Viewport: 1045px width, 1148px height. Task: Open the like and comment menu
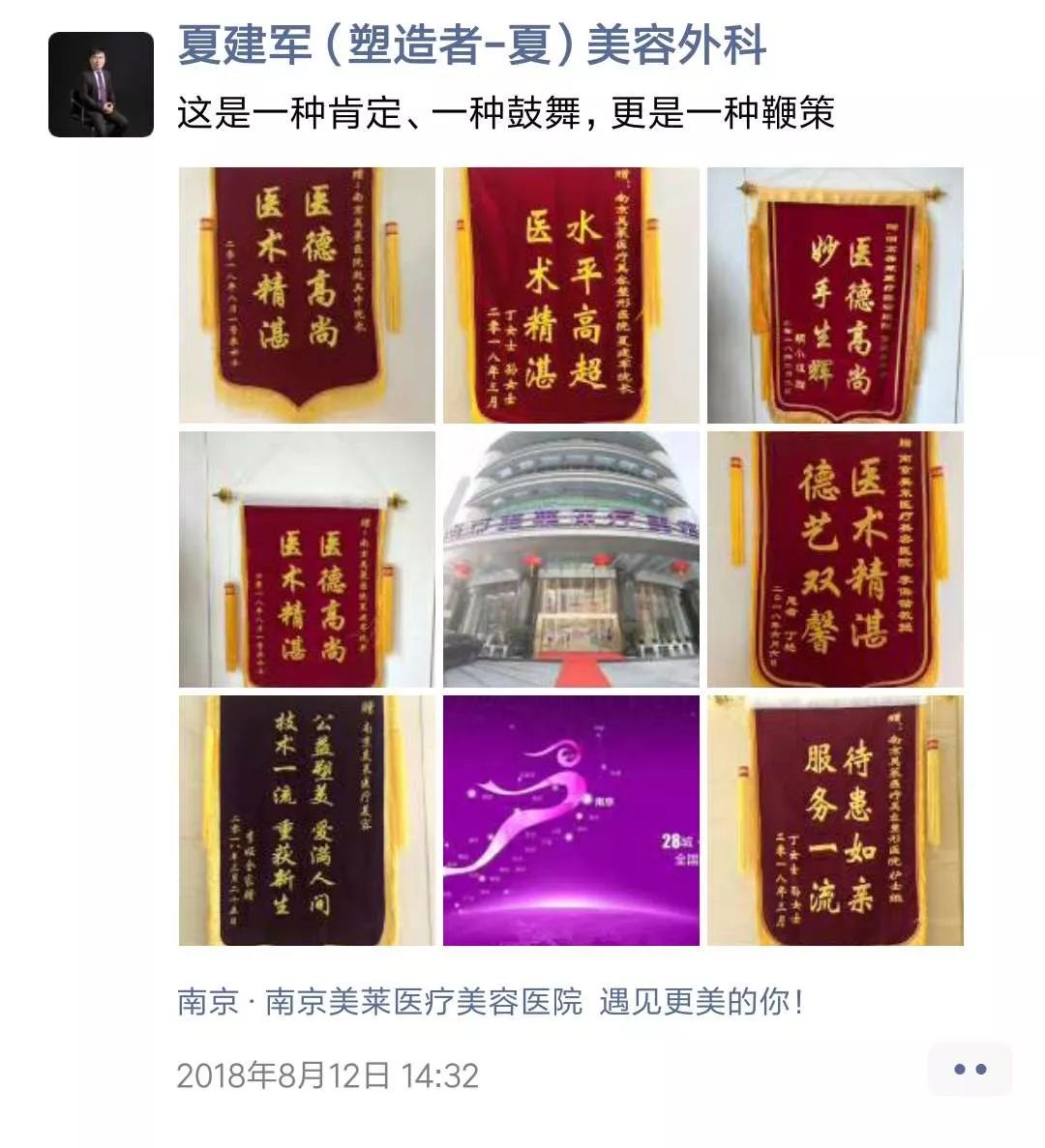pyautogui.click(x=970, y=1069)
